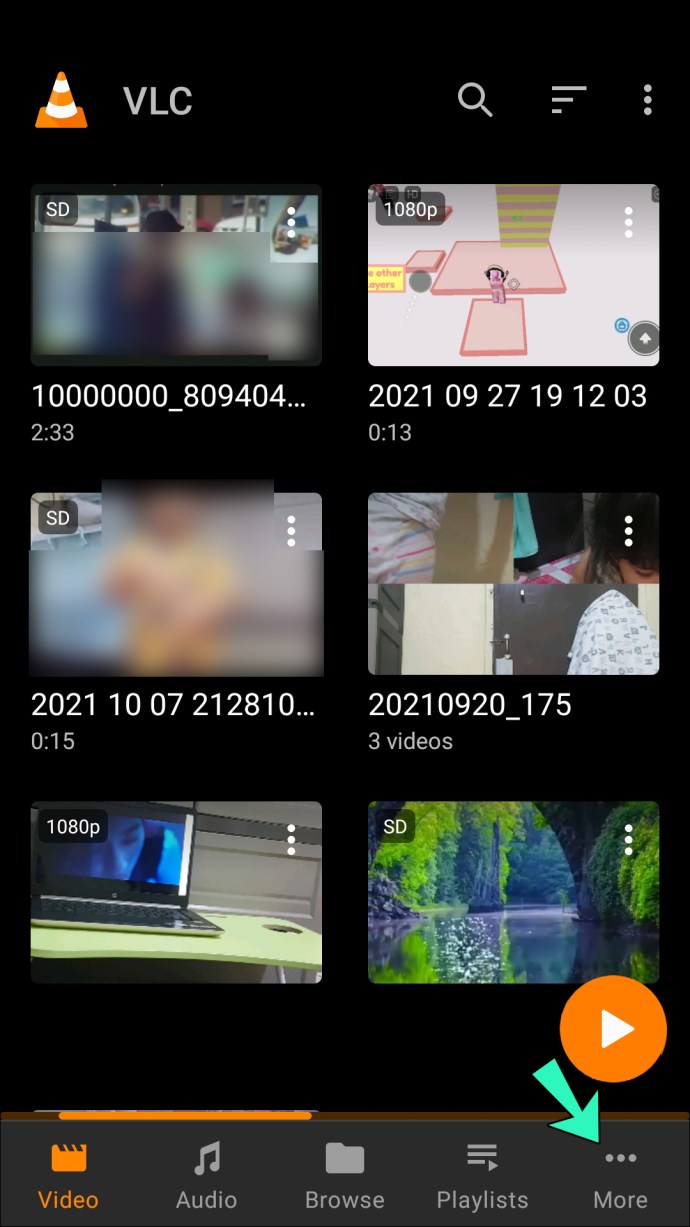Show options for video 2021 09 27 19 12 03
This screenshot has height=1227, width=690.
coord(628,222)
